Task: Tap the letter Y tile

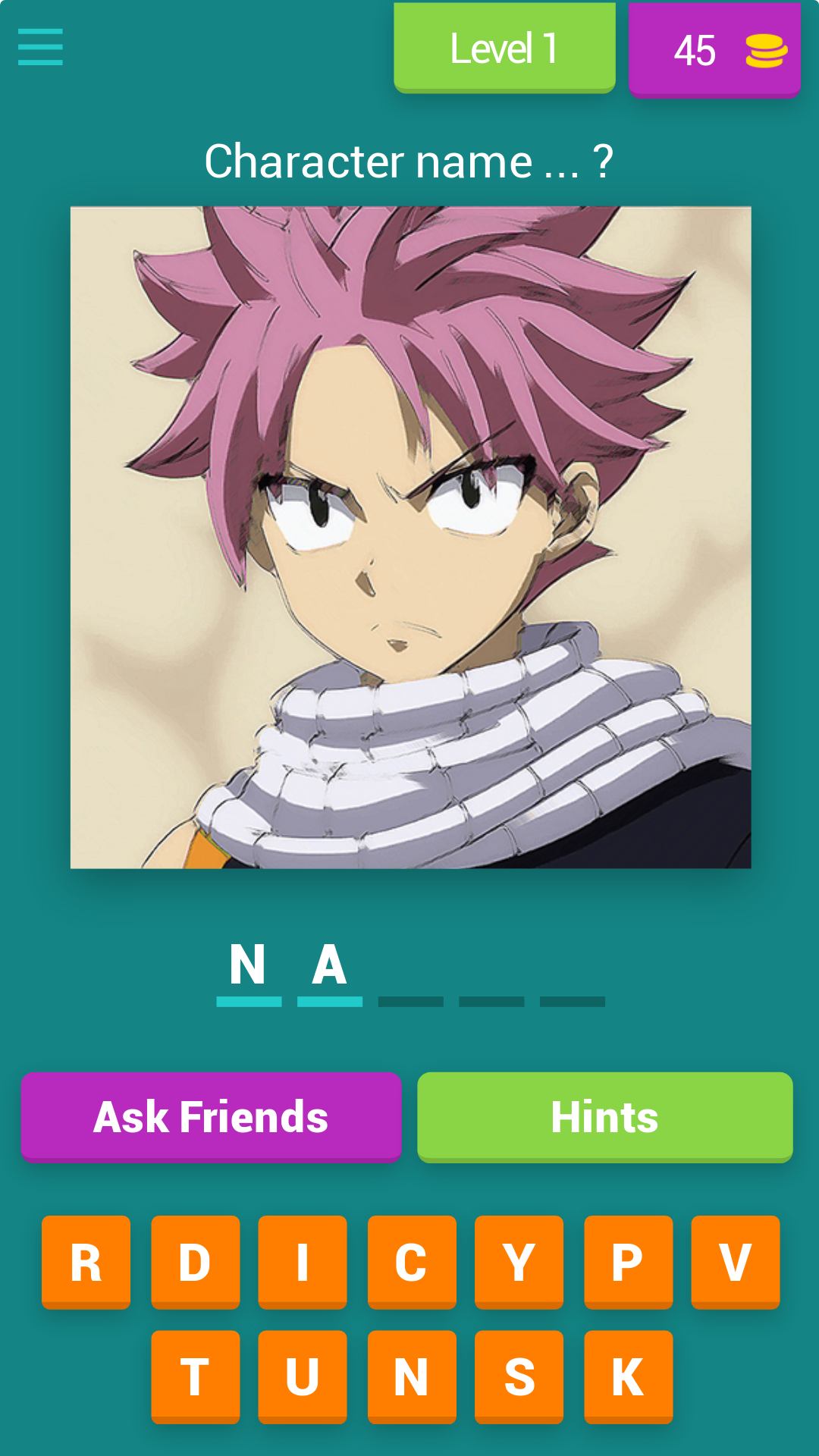Action: 519,1262
